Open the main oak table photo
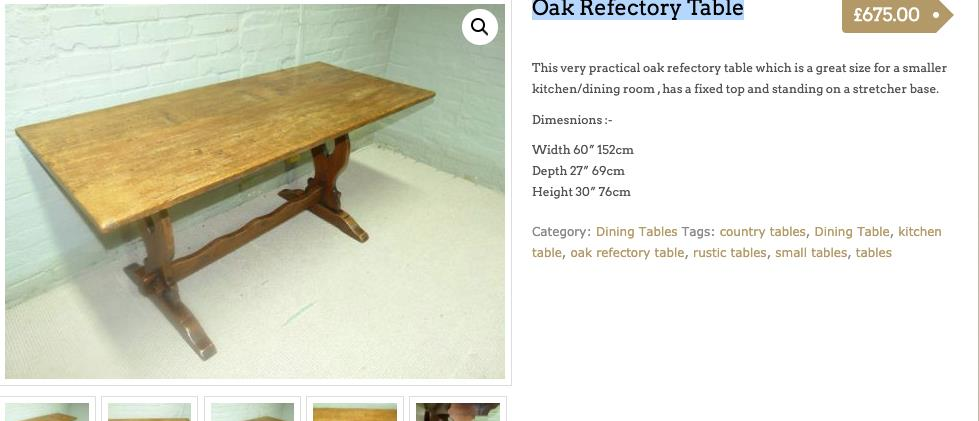The width and height of the screenshot is (979, 421). pyautogui.click(x=254, y=200)
